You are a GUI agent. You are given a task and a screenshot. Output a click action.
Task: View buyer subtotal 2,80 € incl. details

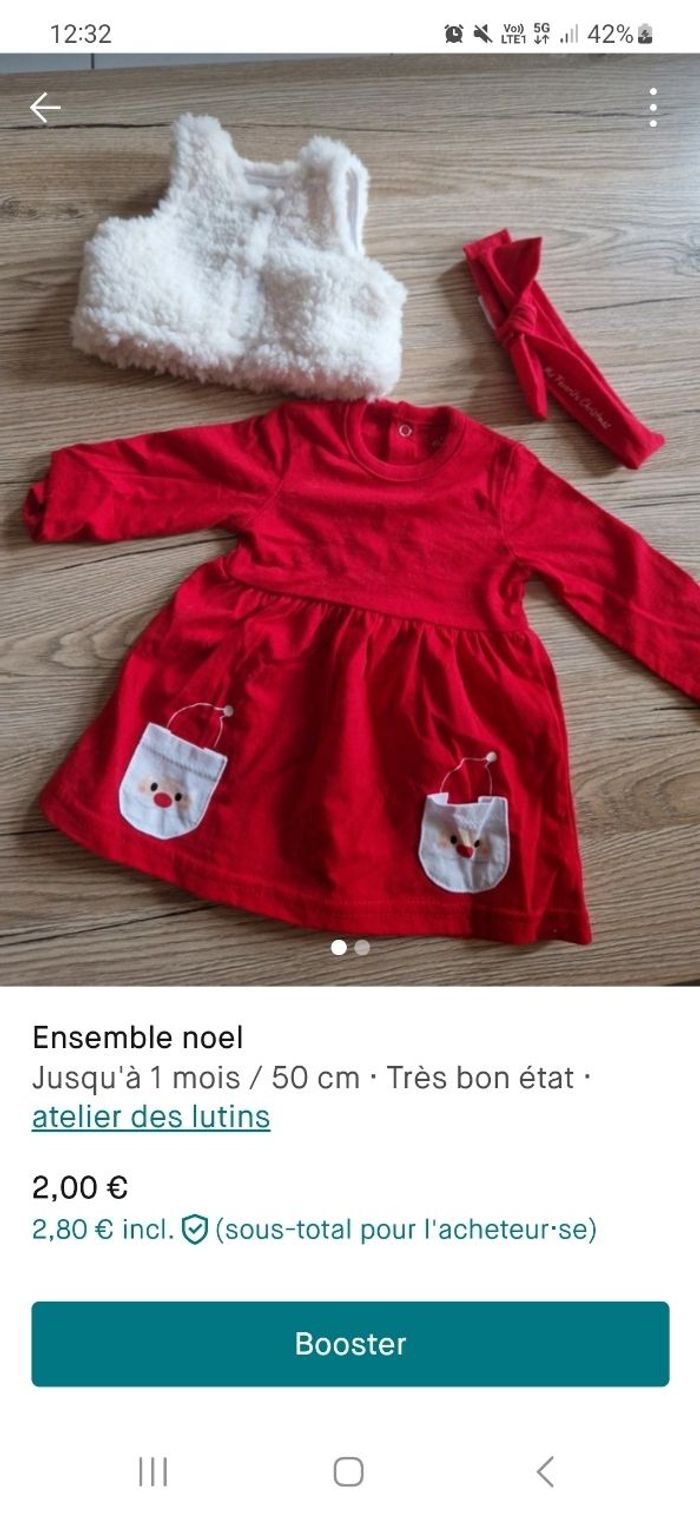[x=314, y=1229]
